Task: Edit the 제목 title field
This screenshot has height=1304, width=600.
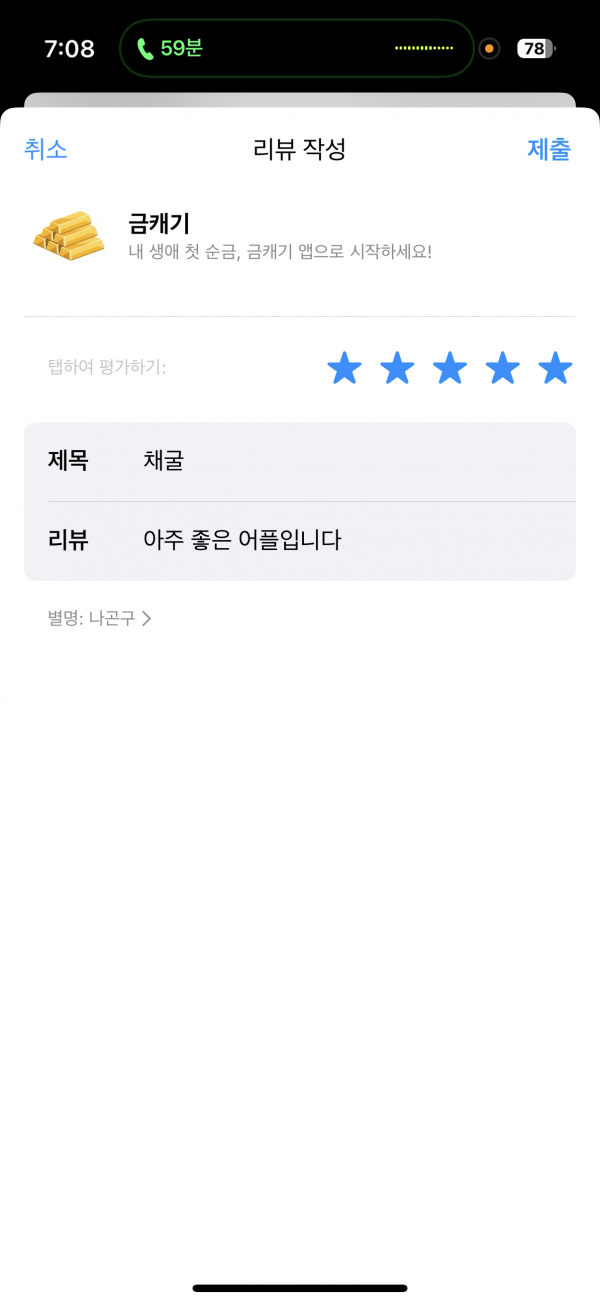Action: tap(300, 461)
